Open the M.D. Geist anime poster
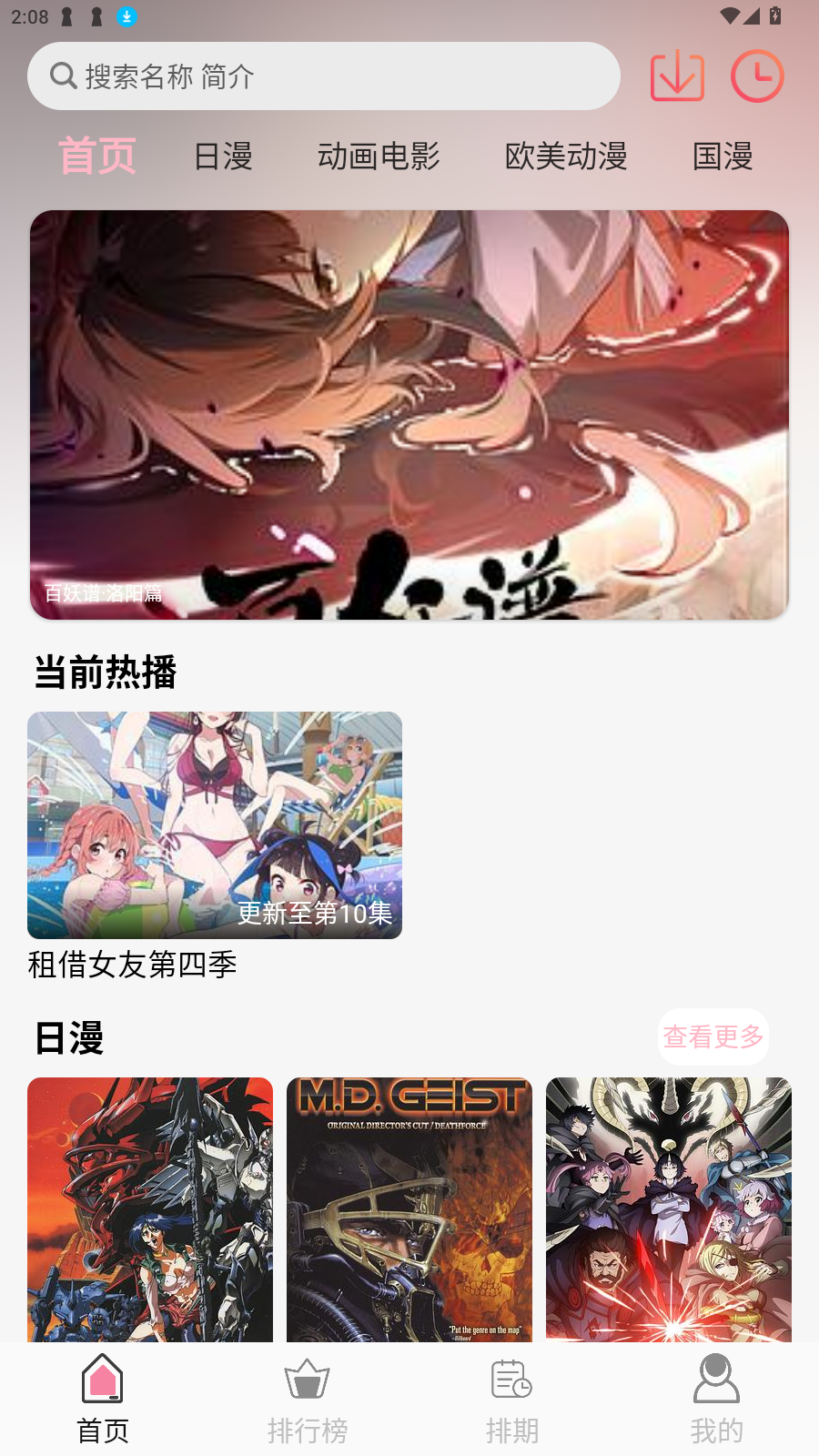This screenshot has height=1456, width=819. coord(409,1208)
